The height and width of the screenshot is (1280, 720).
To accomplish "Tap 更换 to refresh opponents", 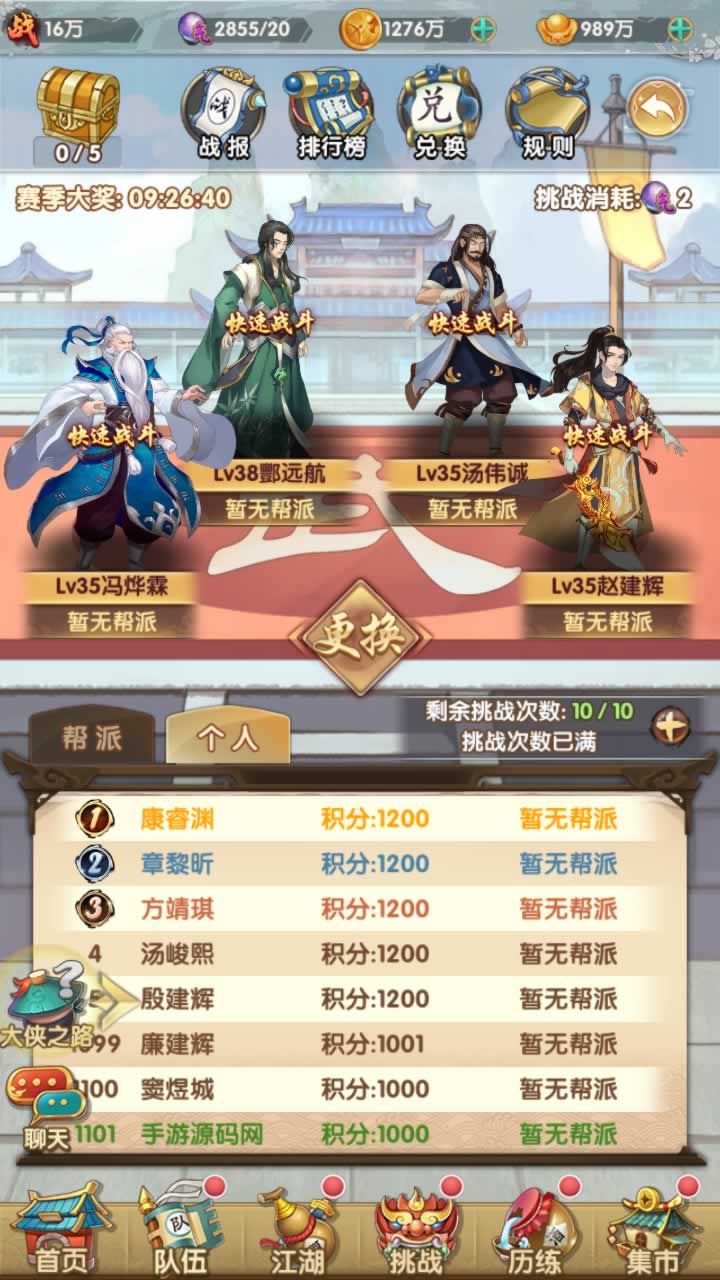I will point(359,638).
